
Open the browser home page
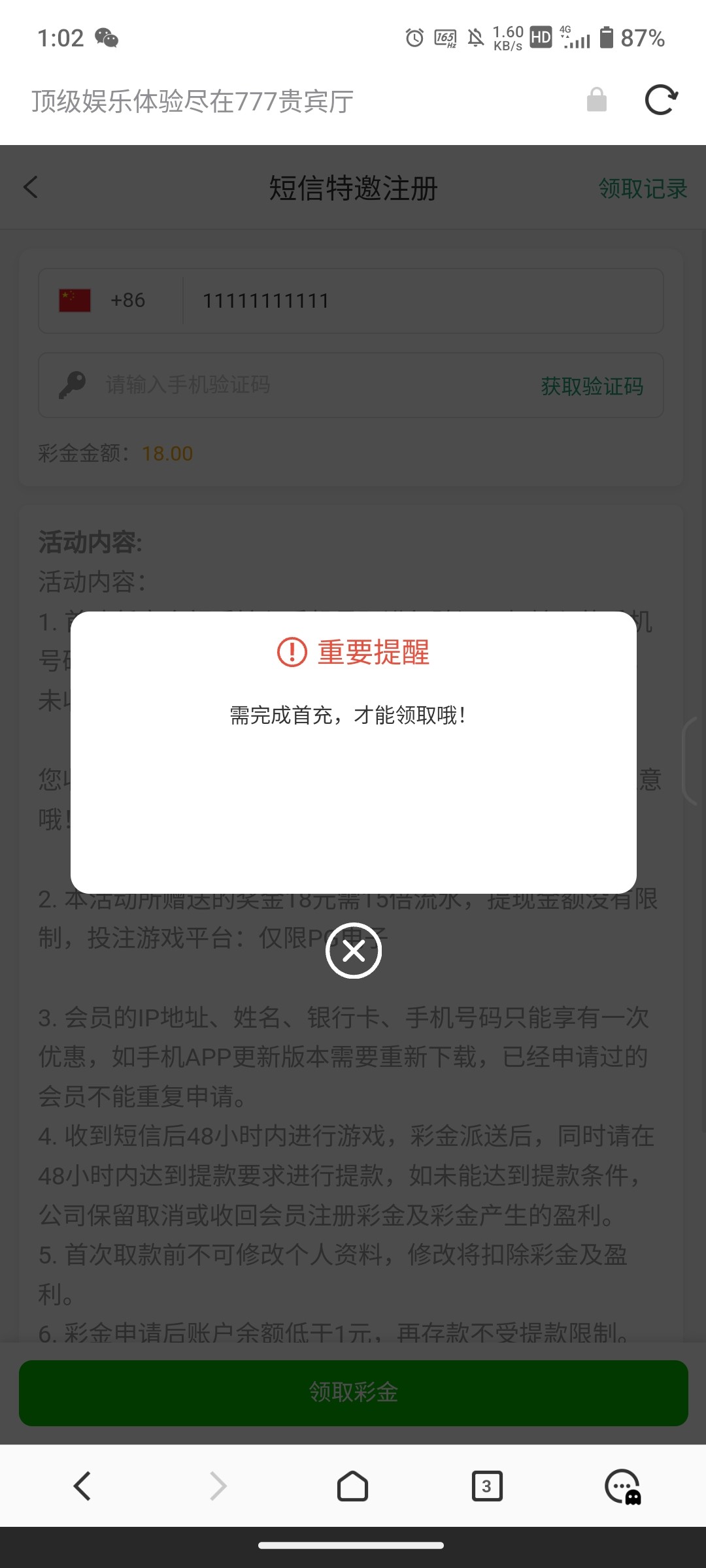[352, 1486]
